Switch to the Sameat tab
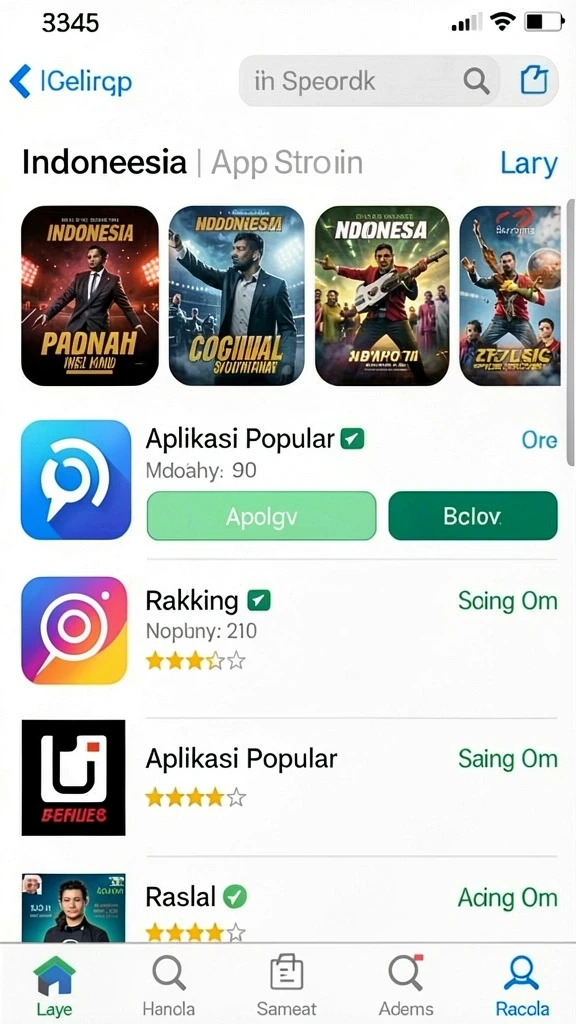This screenshot has width=576, height=1024. (x=286, y=985)
